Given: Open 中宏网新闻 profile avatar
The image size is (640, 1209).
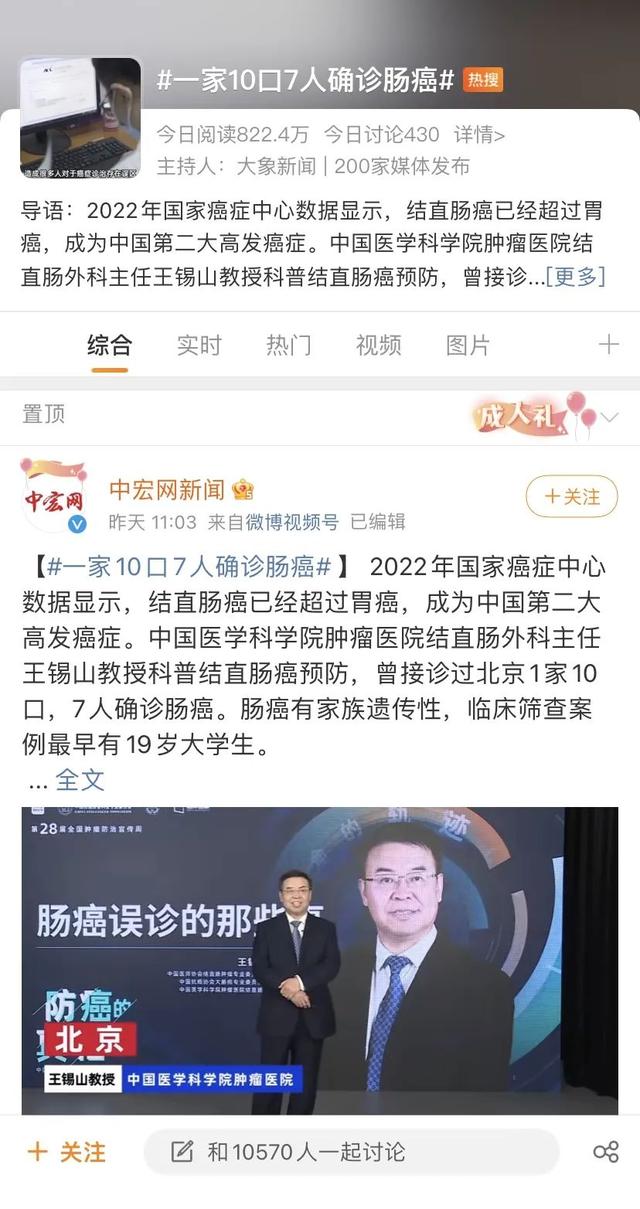Looking at the screenshot, I should 55,497.
